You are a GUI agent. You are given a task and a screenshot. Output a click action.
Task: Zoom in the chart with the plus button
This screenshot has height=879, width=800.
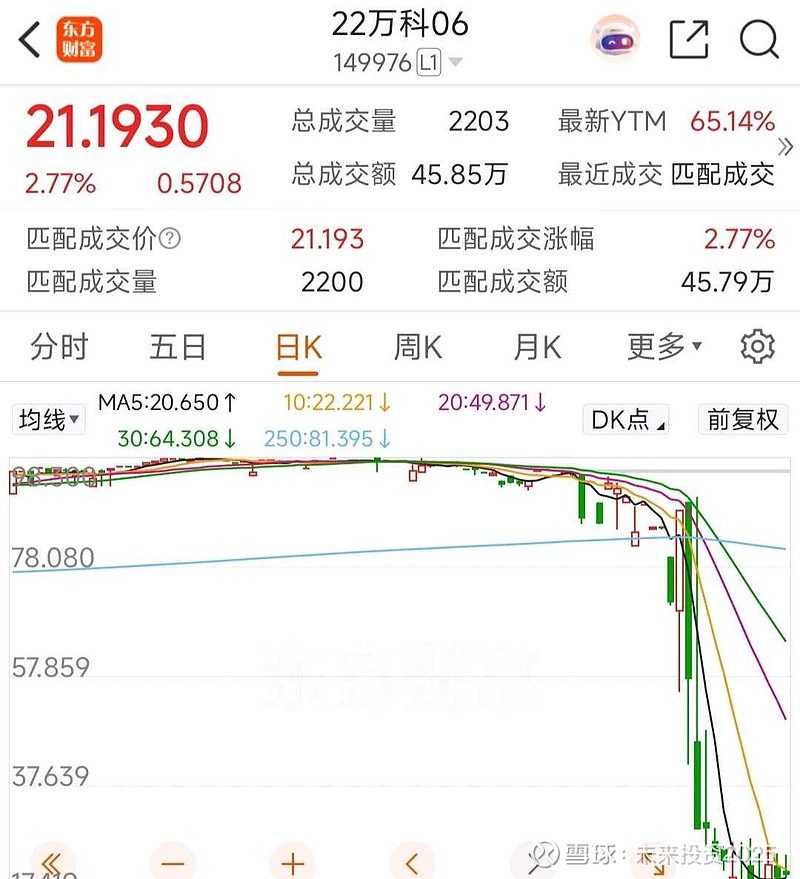[x=290, y=861]
